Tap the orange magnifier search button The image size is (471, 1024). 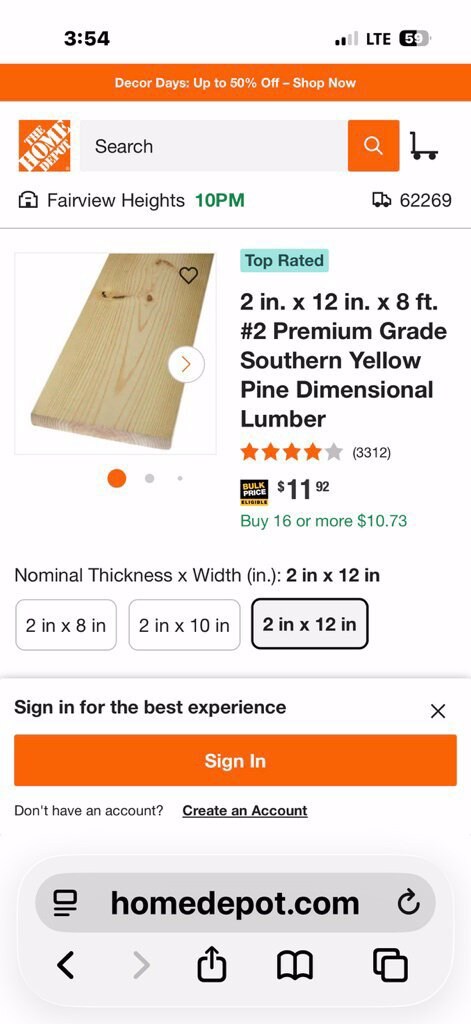click(373, 146)
